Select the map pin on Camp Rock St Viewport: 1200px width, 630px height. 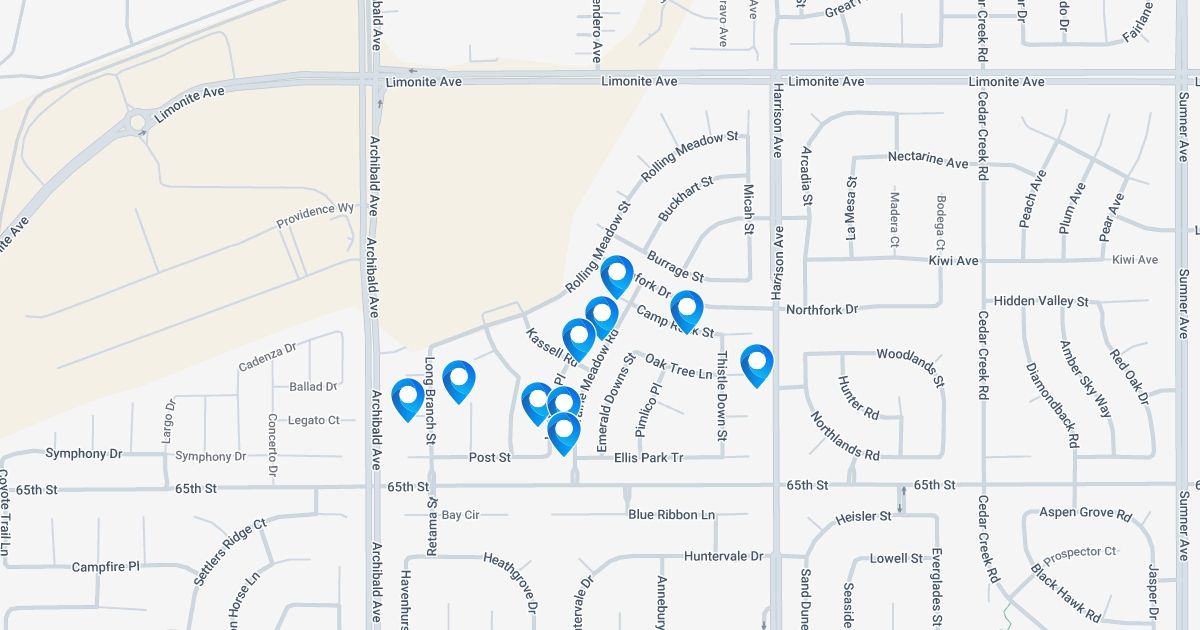[x=687, y=309]
